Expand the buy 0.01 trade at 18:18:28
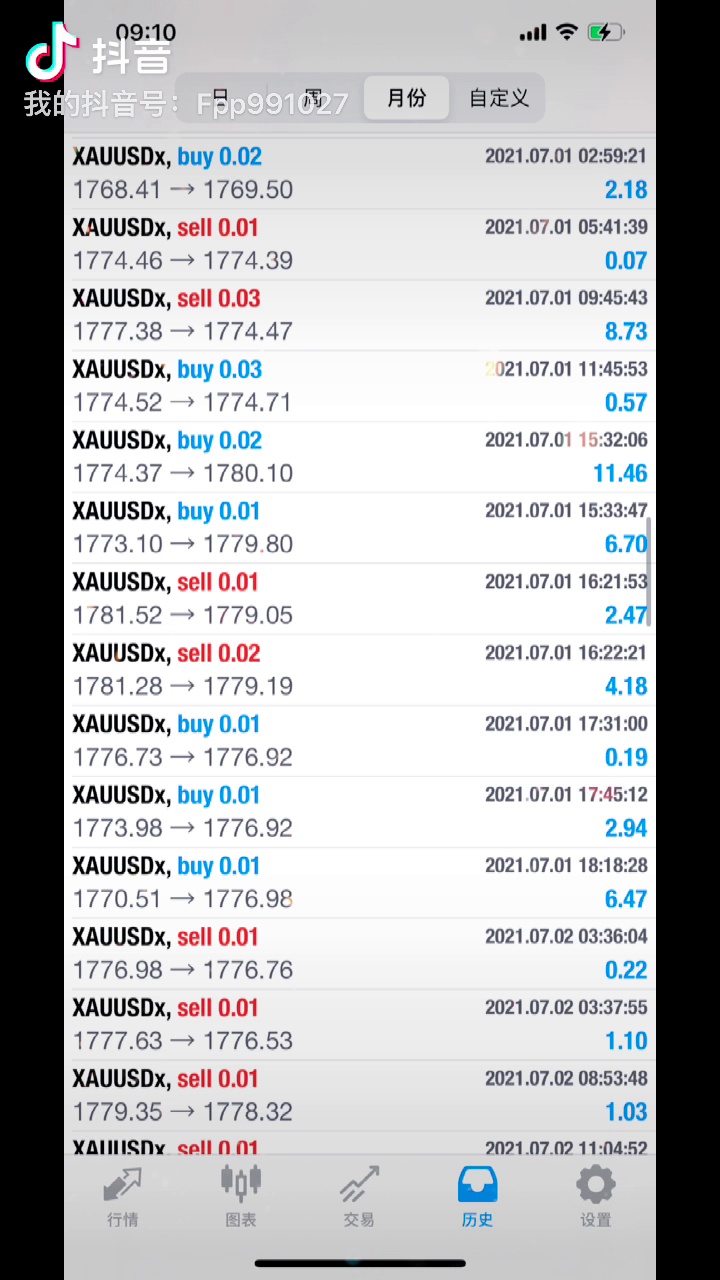This screenshot has height=1280, width=720. [360, 883]
